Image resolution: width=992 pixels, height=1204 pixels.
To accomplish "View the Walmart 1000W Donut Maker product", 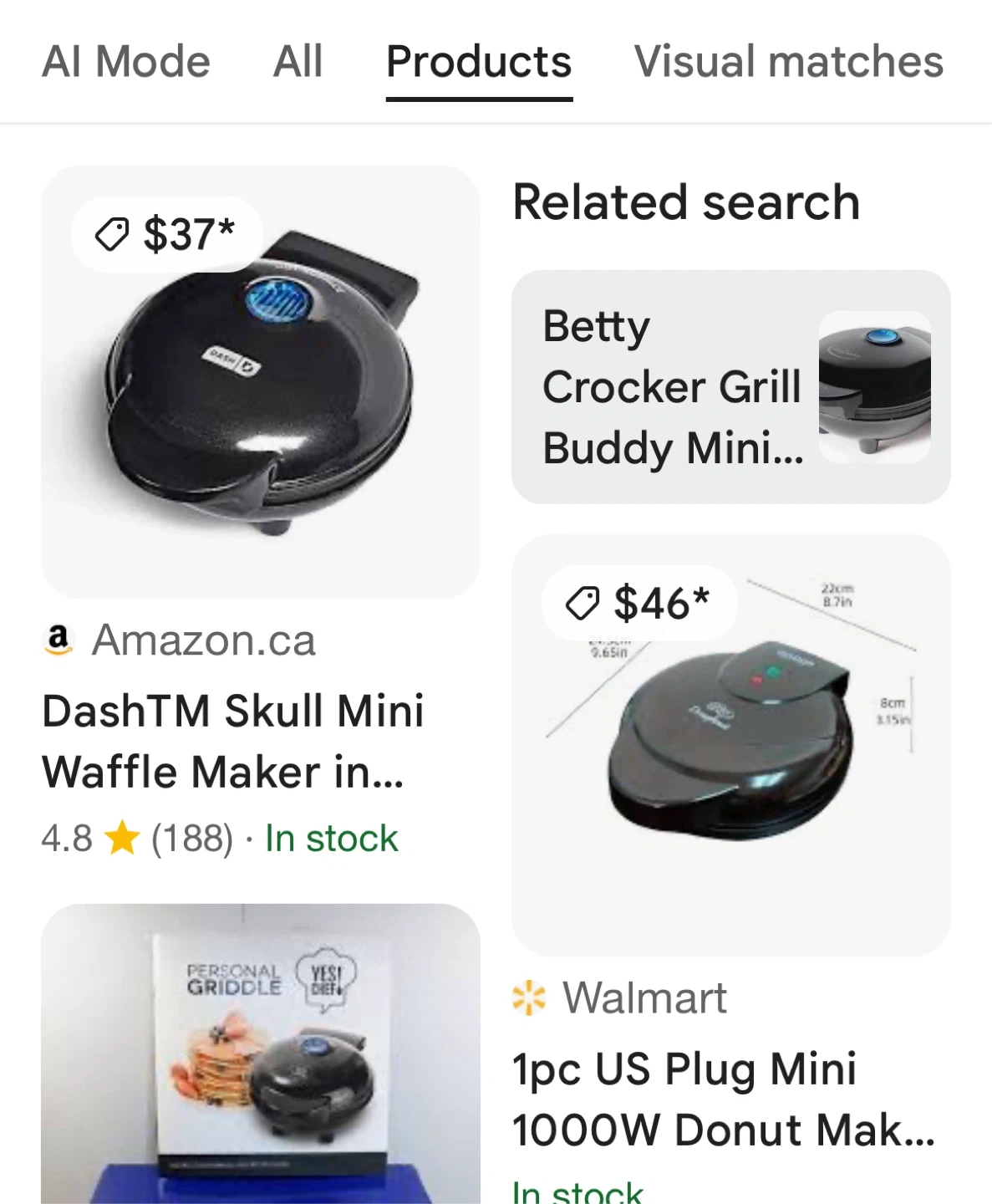I will [x=724, y=1099].
